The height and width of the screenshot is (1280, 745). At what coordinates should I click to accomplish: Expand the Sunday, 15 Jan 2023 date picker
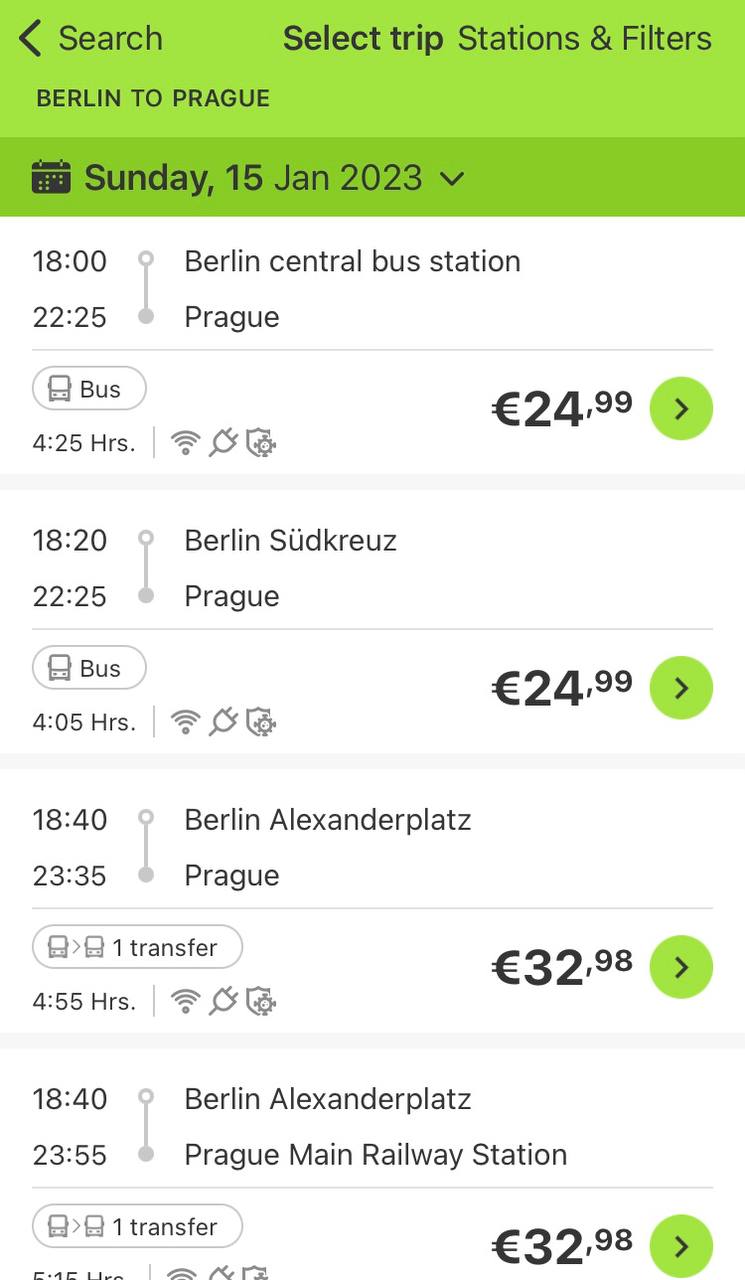coord(249,178)
